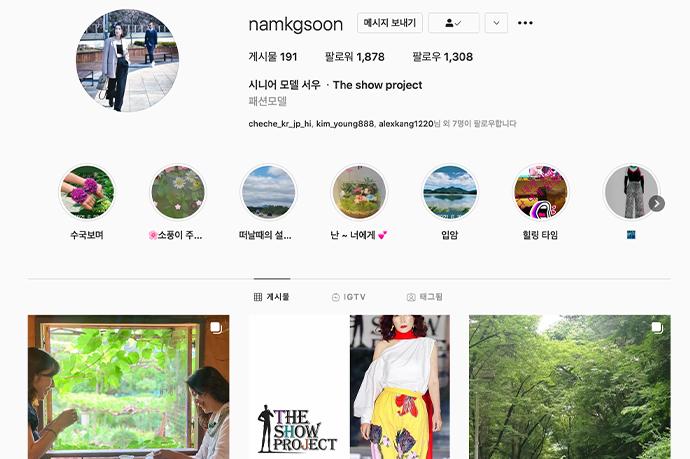This screenshot has width=690, height=459.
Task: Switch to the IGTV tab
Action: 348,297
